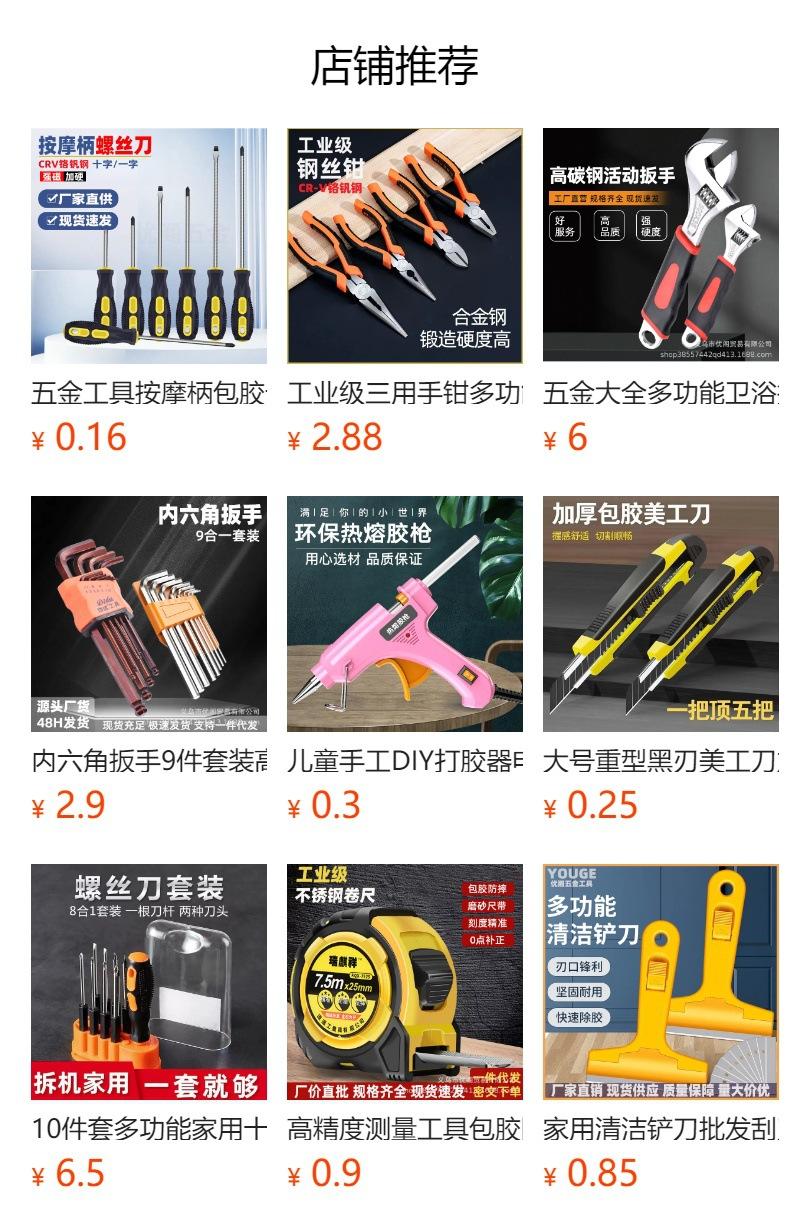Open the 家用清洁铲刀批发 scraper product
The image size is (790, 1232).
click(661, 1028)
